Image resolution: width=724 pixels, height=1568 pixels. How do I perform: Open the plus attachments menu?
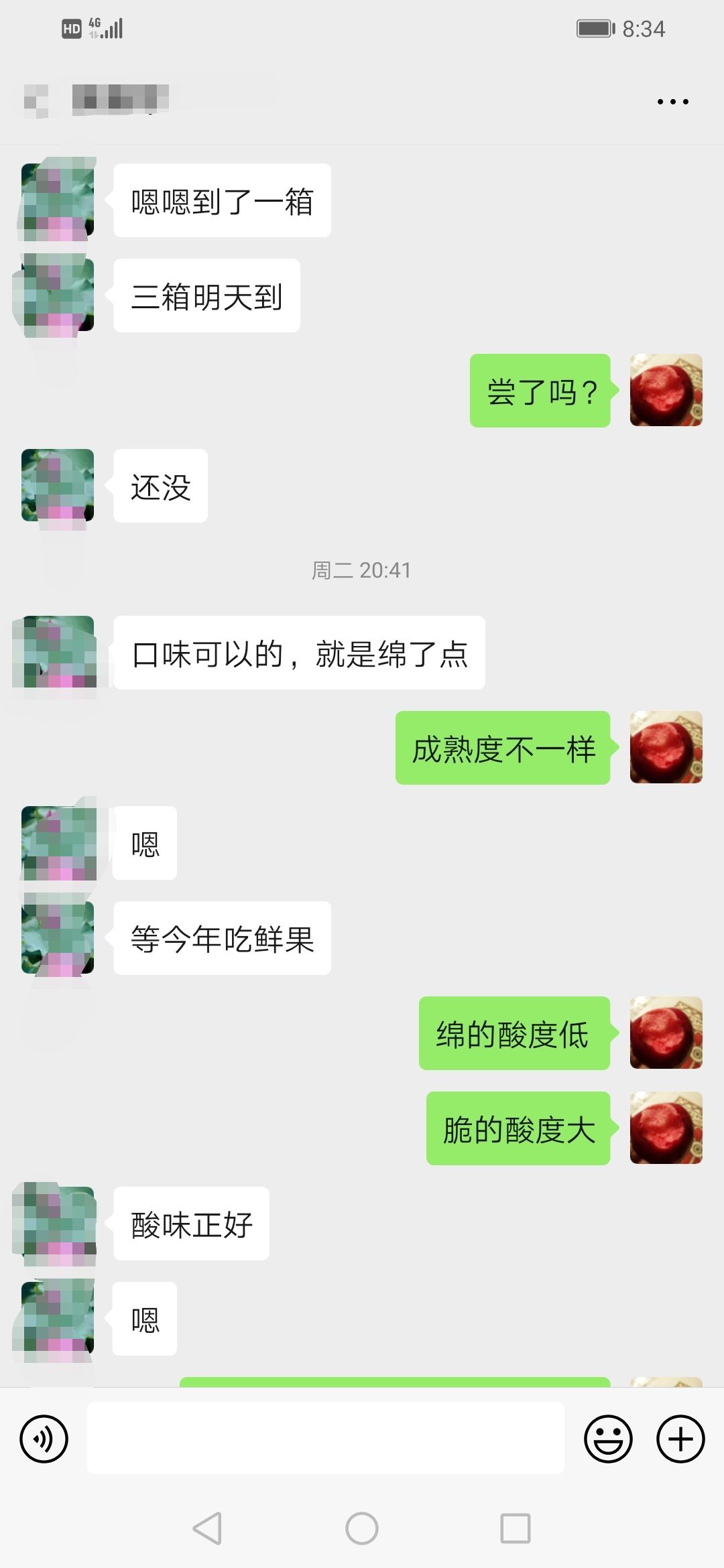pos(680,1439)
